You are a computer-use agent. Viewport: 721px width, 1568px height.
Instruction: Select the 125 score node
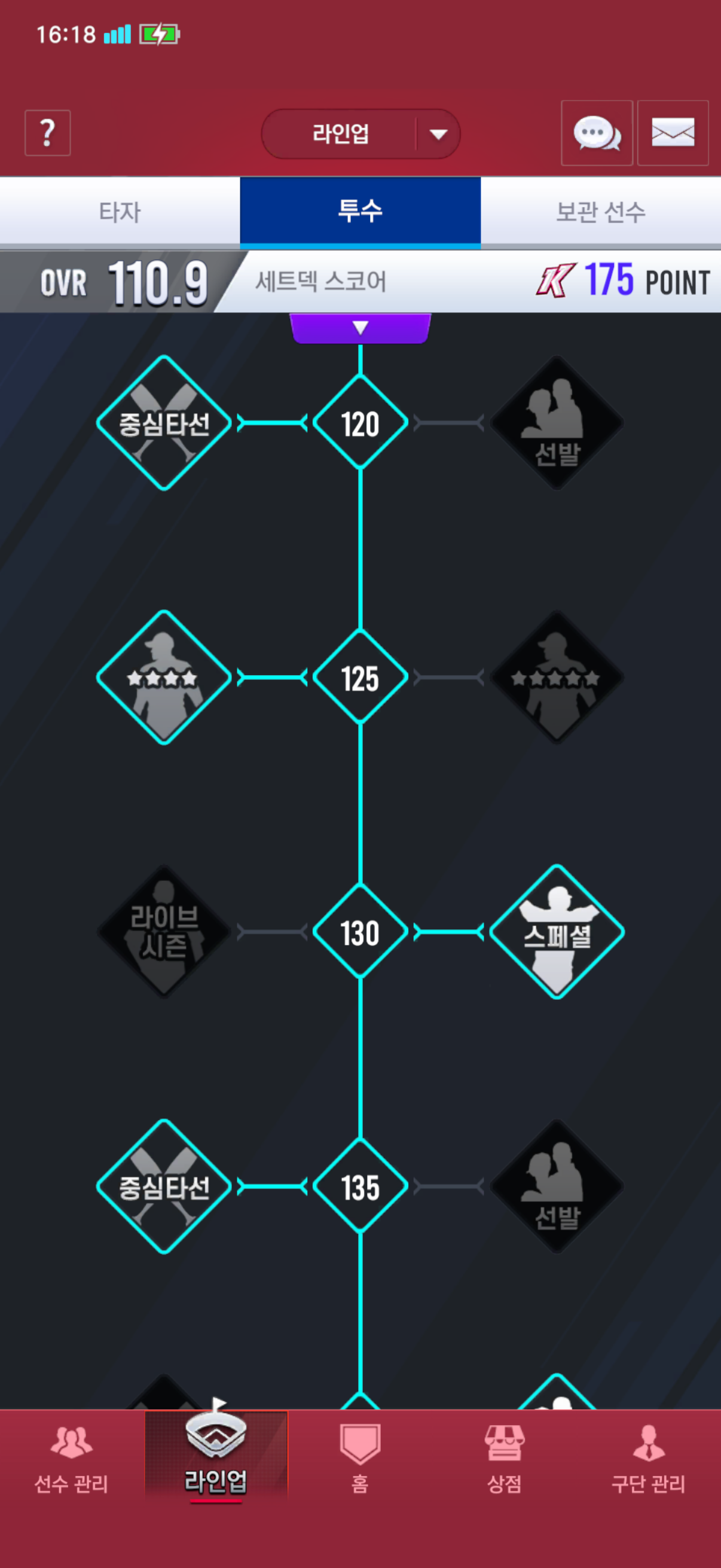(360, 677)
